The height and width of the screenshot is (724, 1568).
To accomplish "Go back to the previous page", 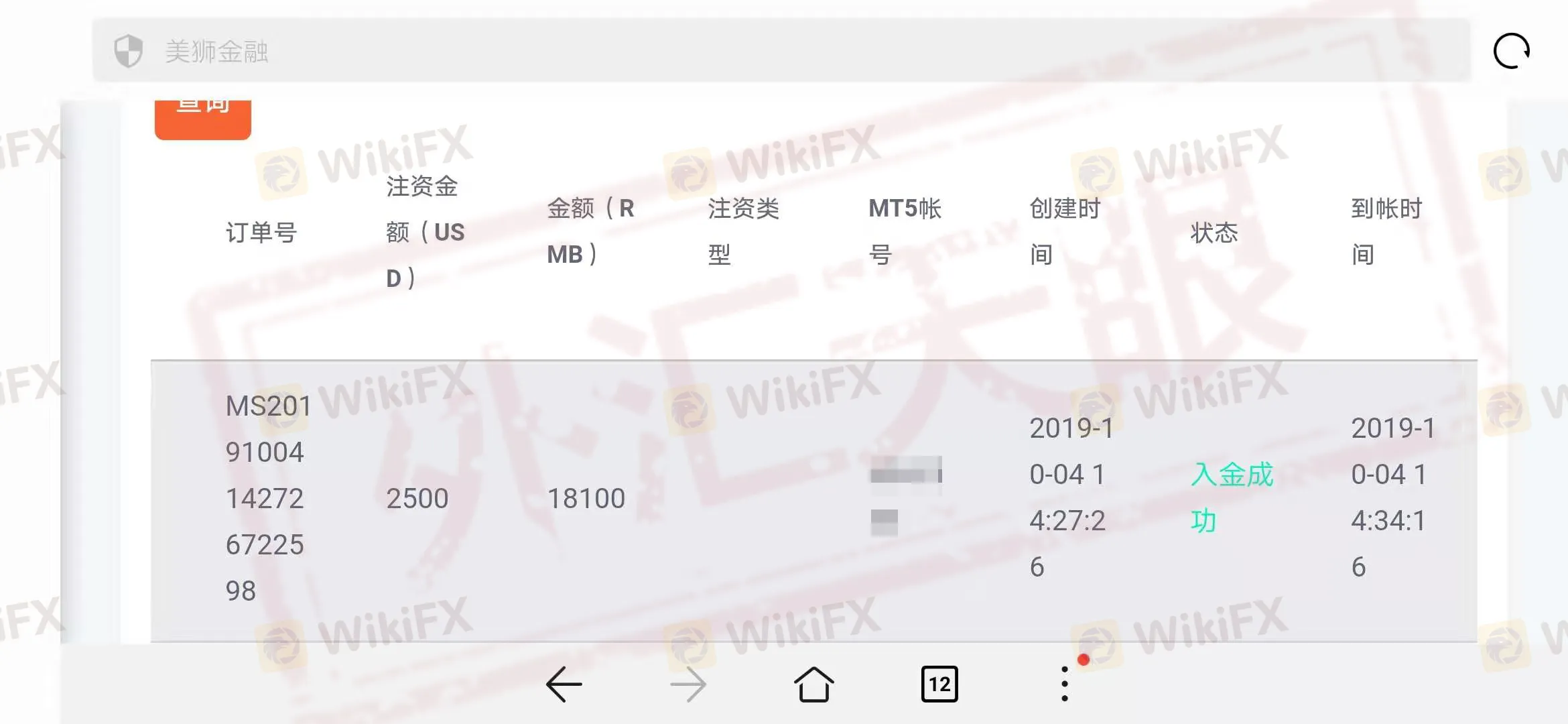I will coord(564,684).
